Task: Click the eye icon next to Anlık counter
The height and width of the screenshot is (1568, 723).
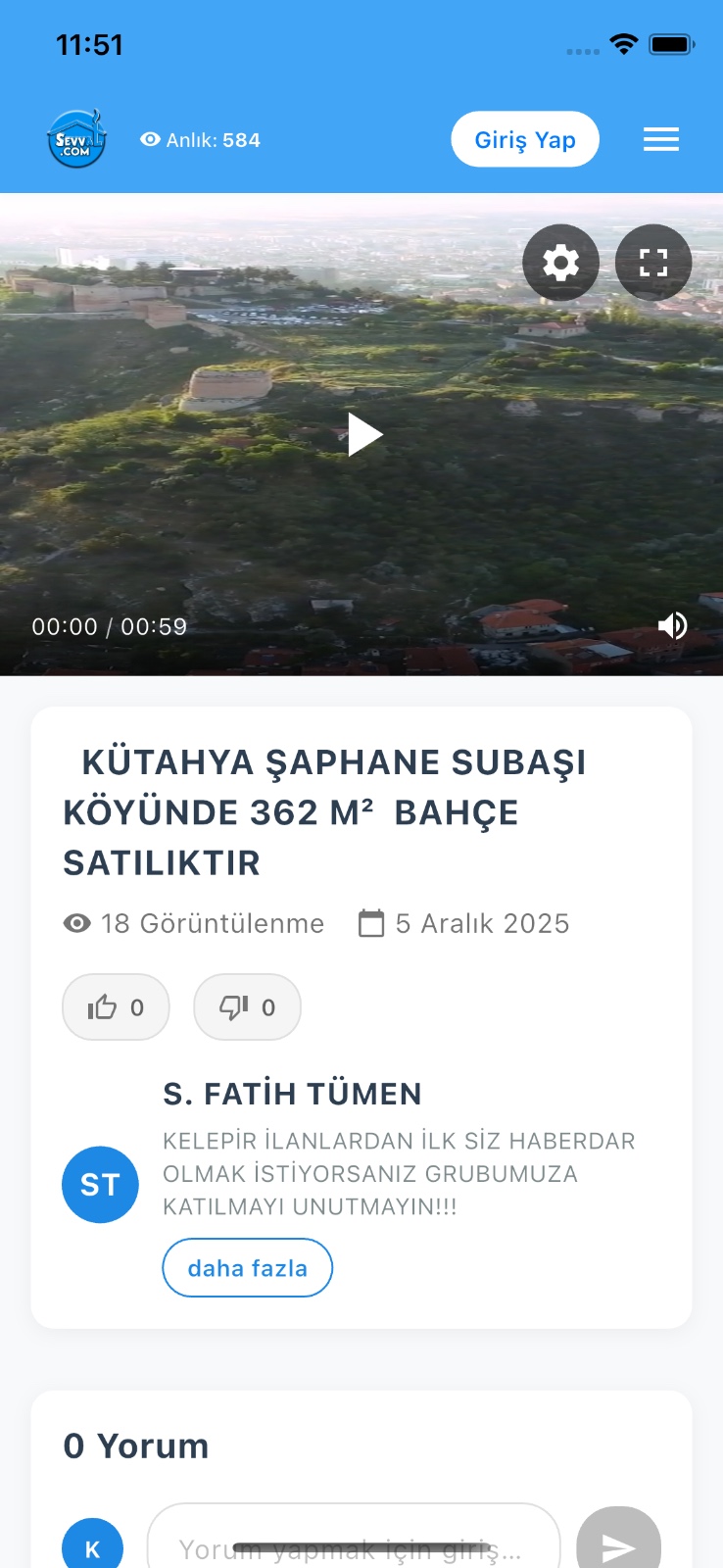Action: [x=150, y=139]
